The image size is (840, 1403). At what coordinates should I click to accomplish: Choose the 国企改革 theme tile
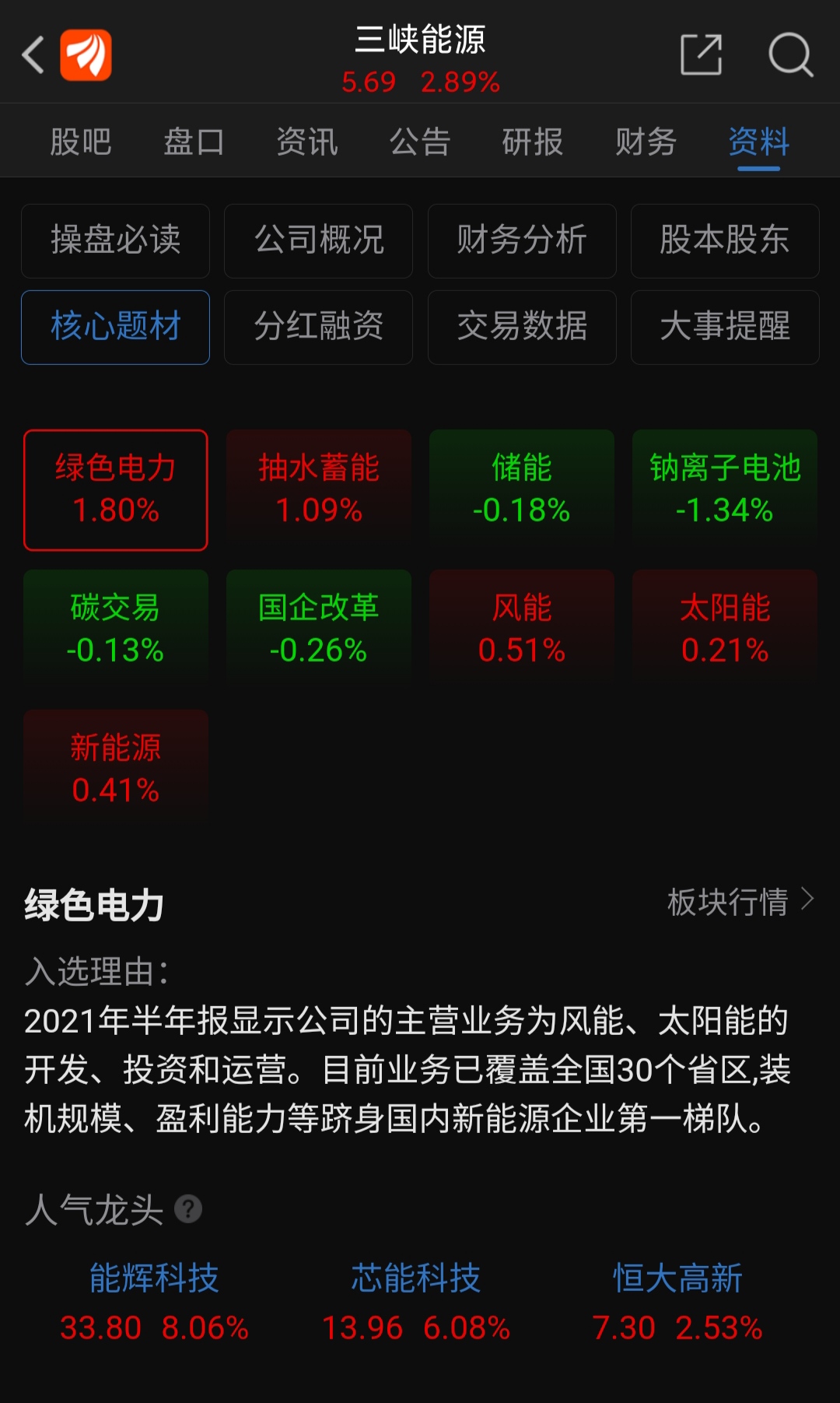318,630
